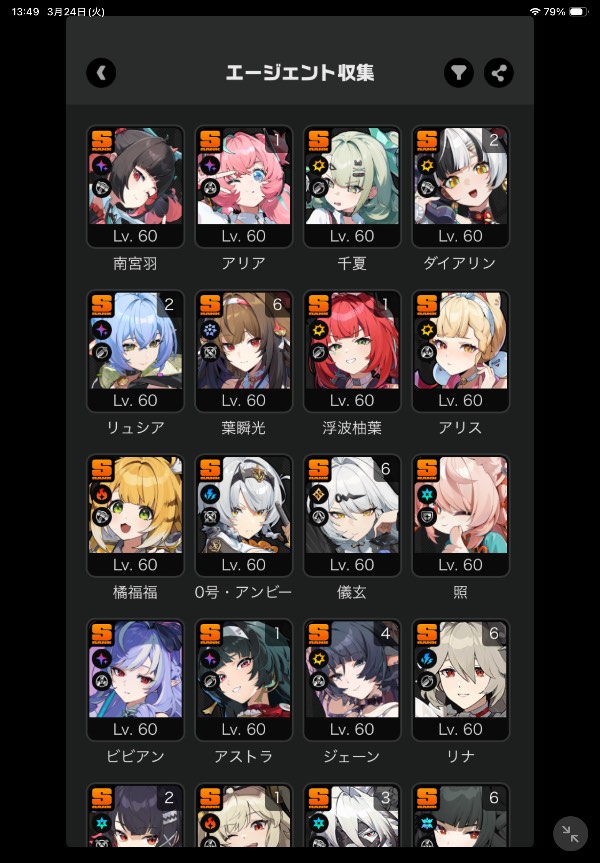Open agent card 南宮羽

coord(135,187)
